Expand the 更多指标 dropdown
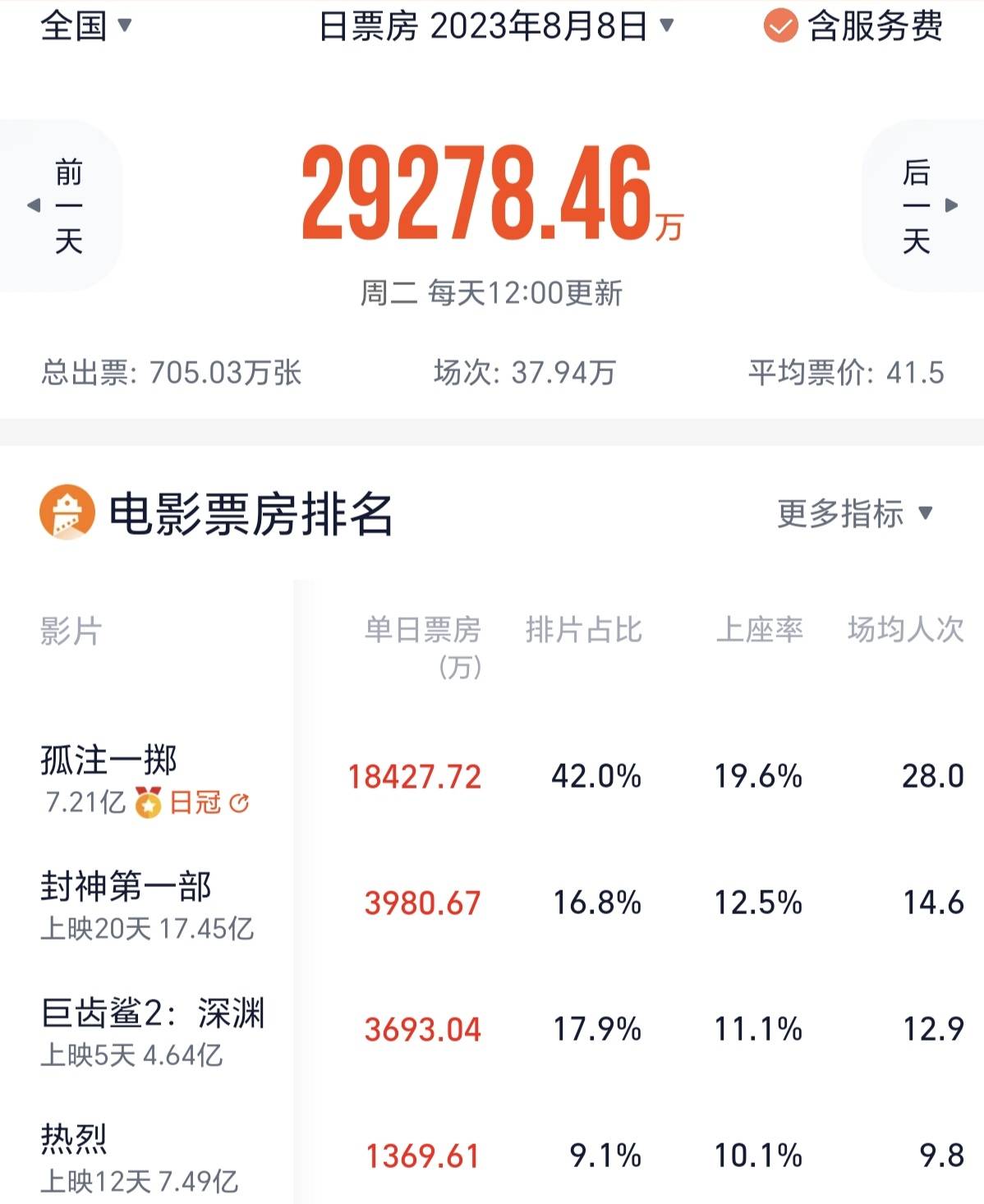Viewport: 984px width, 1204px height. (x=855, y=514)
